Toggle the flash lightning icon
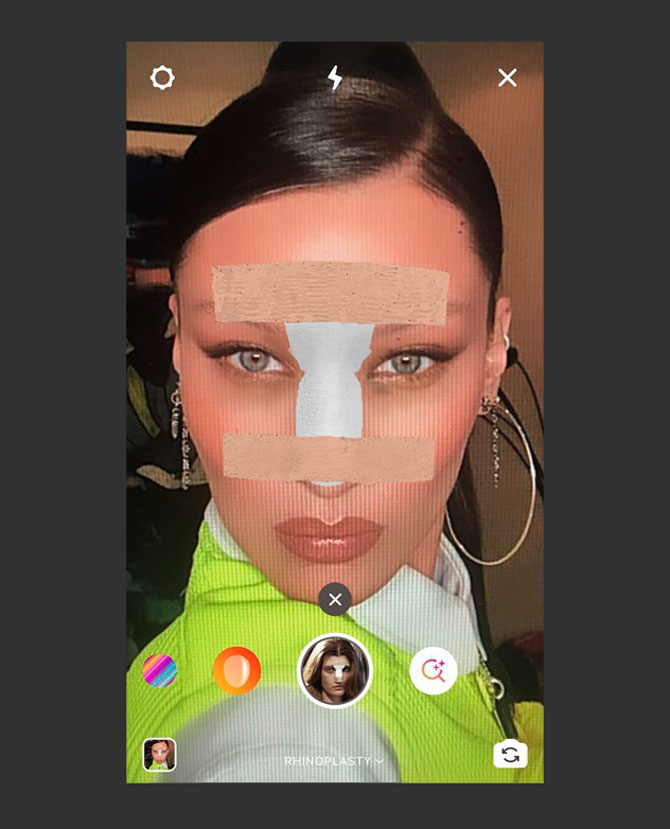 (335, 78)
